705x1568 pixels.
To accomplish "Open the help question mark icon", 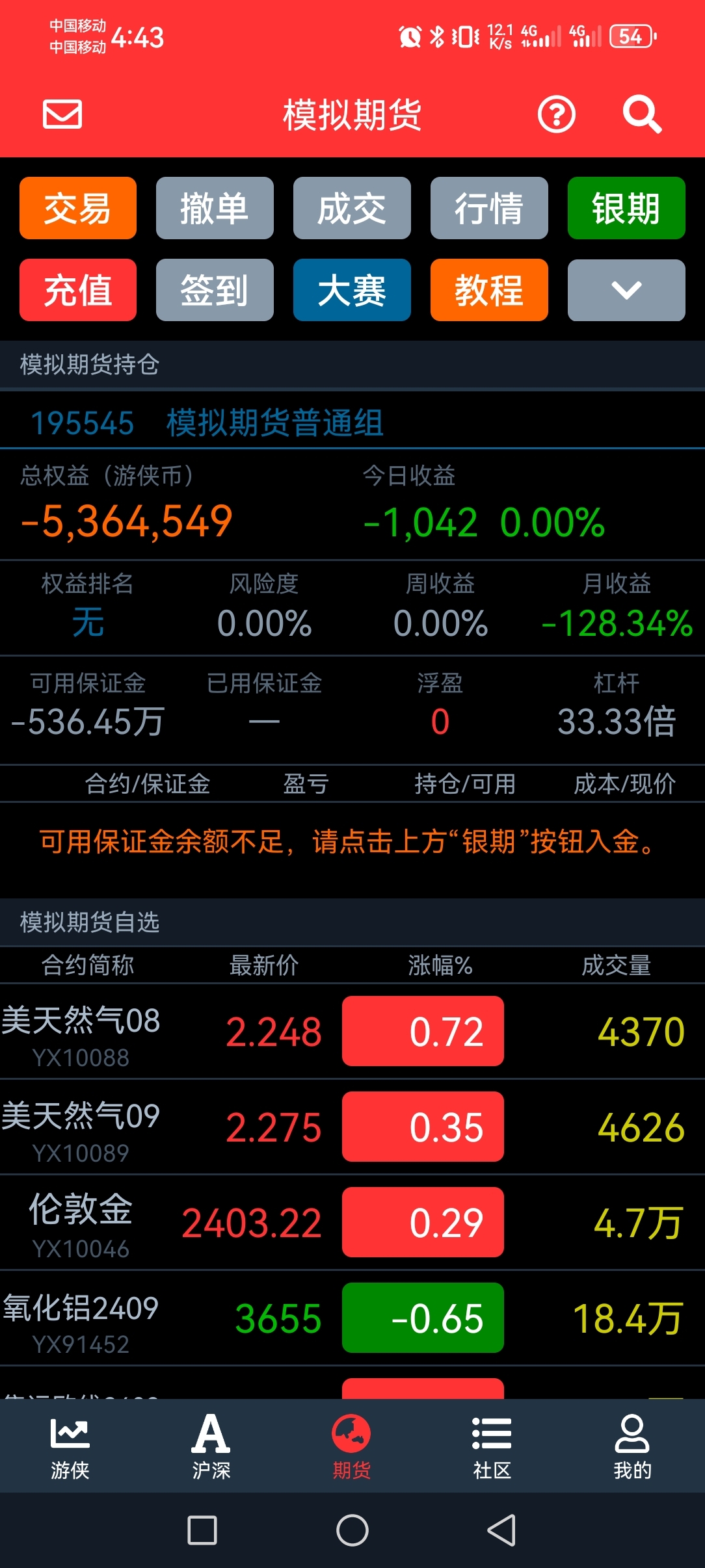I will tap(557, 115).
